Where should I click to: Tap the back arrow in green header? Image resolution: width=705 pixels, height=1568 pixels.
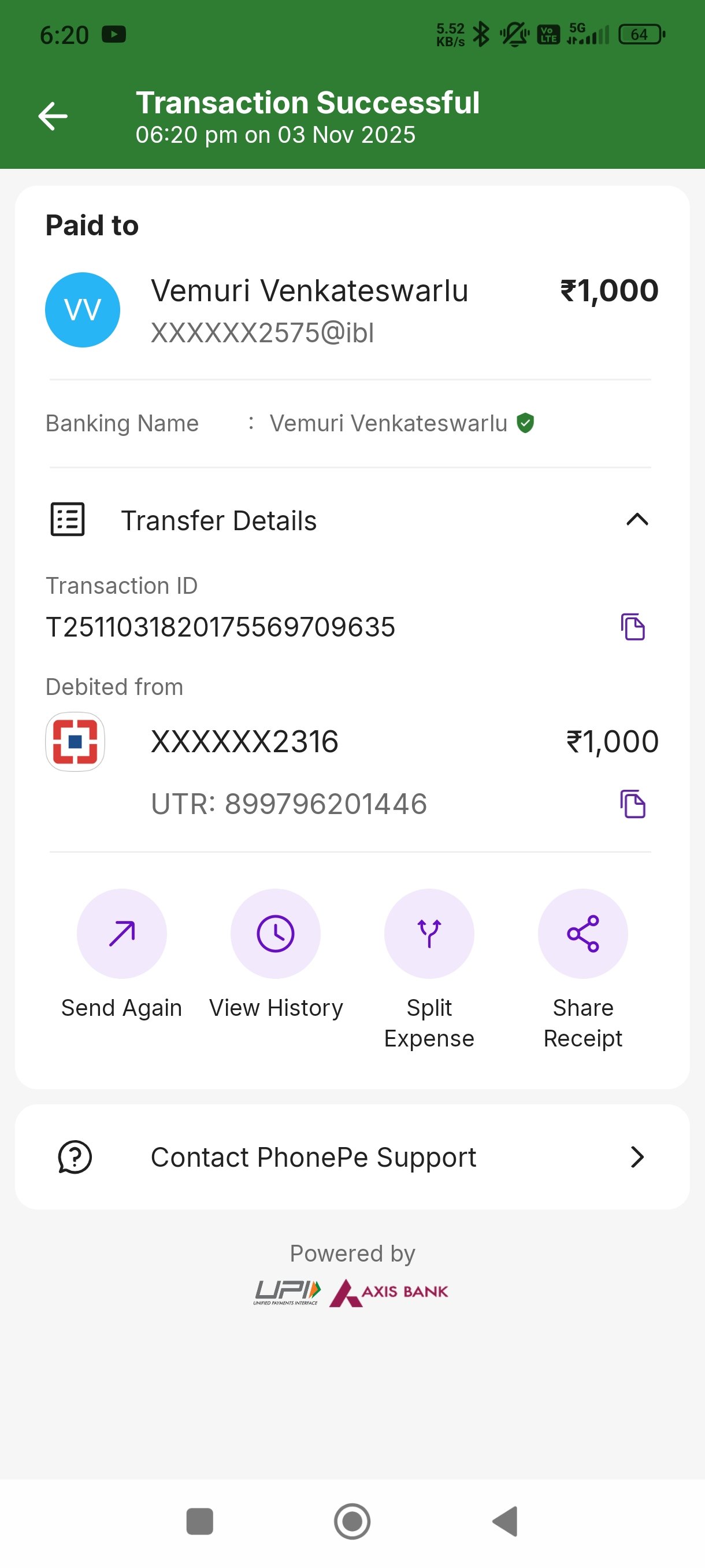coord(53,116)
